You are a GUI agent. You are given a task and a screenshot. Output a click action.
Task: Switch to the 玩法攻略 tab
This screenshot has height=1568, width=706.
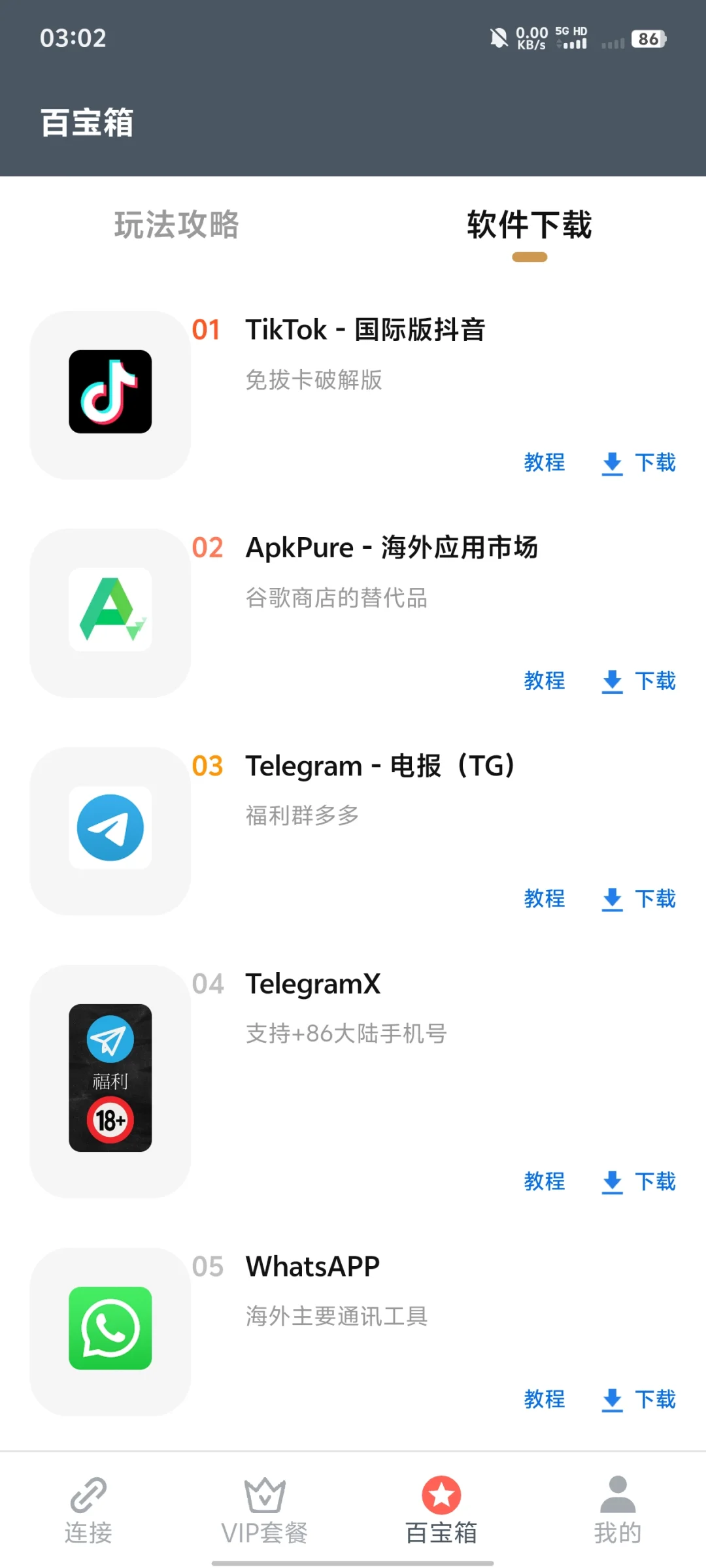(176, 225)
